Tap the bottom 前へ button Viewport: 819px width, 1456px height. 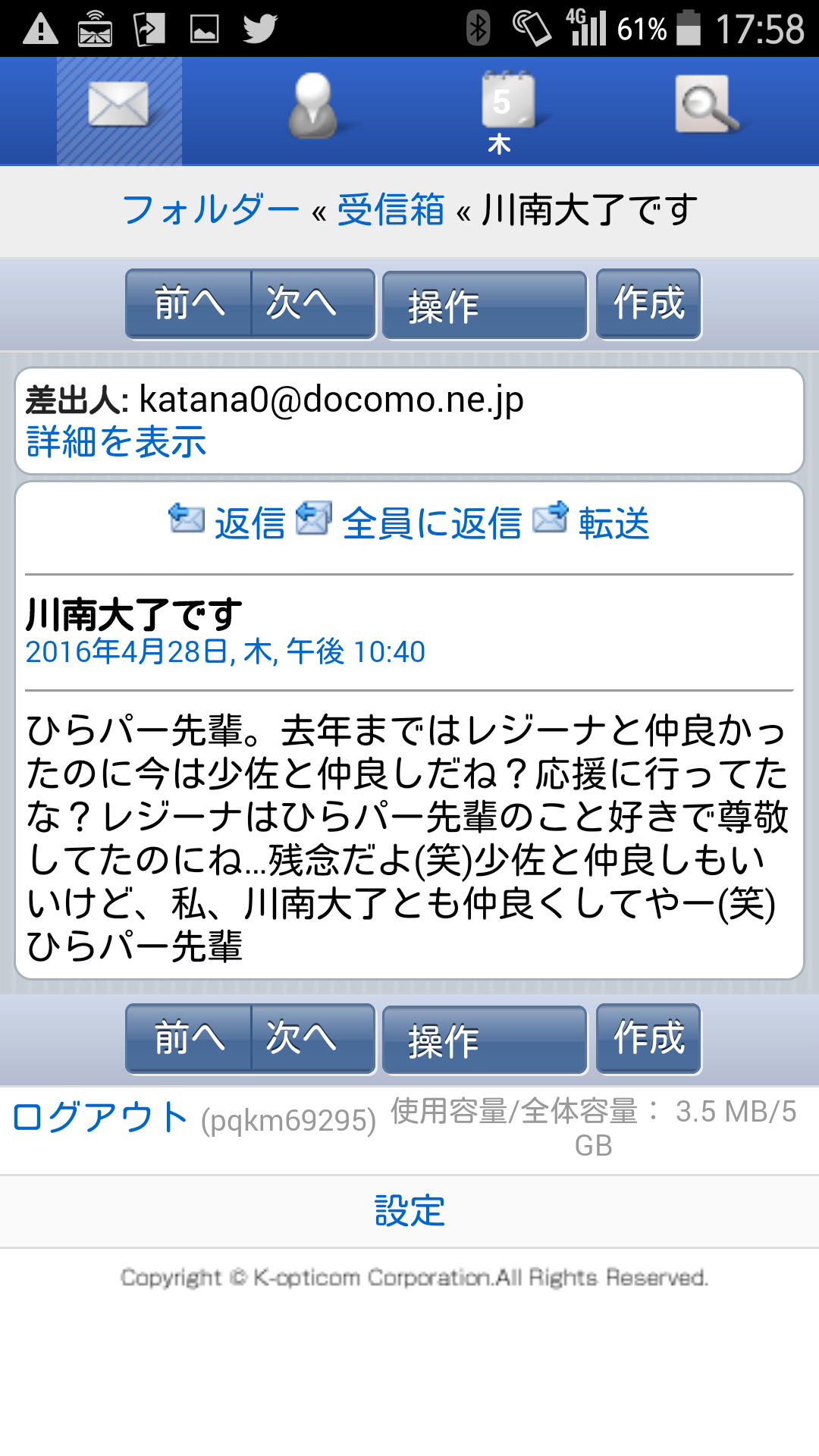point(189,1038)
